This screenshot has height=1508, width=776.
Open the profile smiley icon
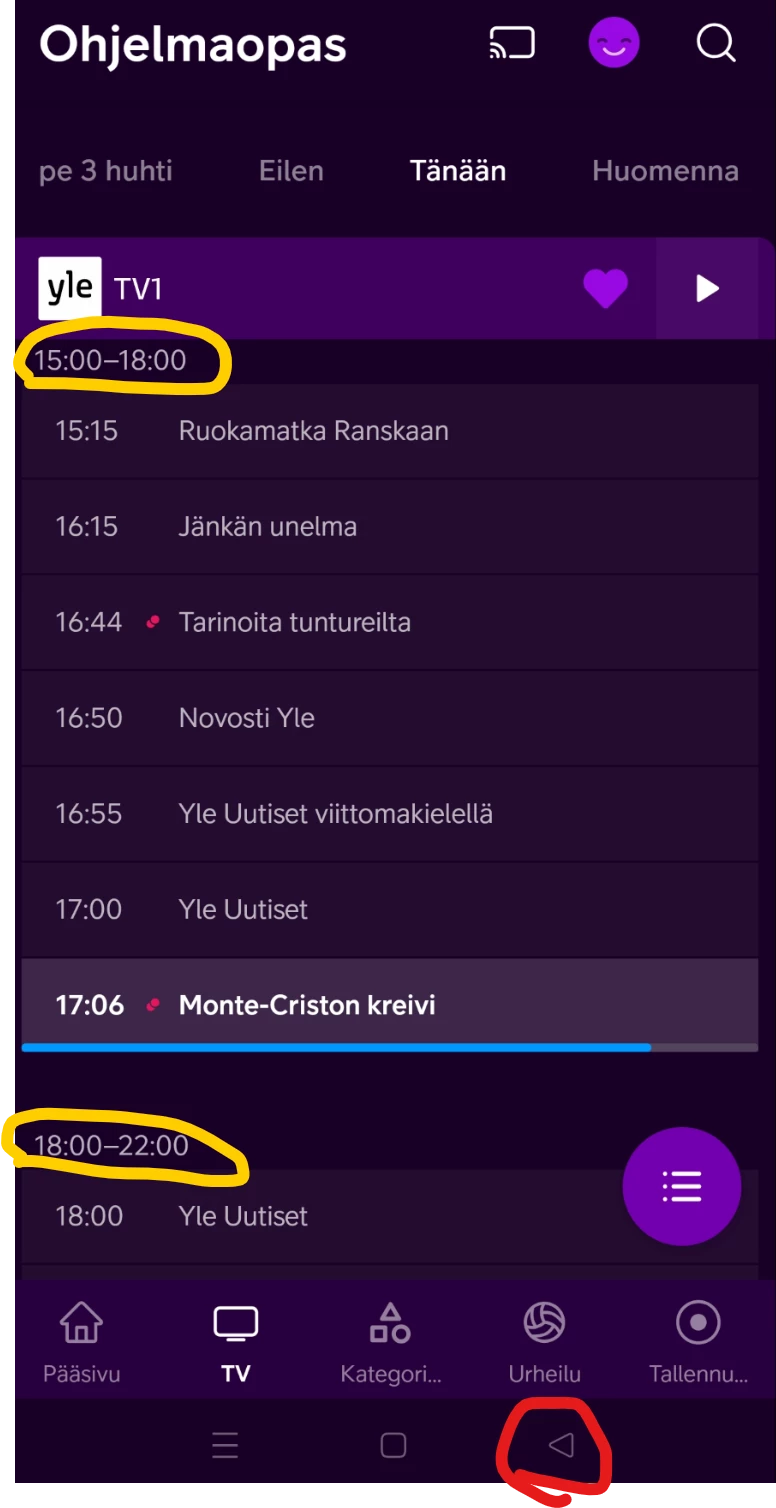[x=613, y=44]
